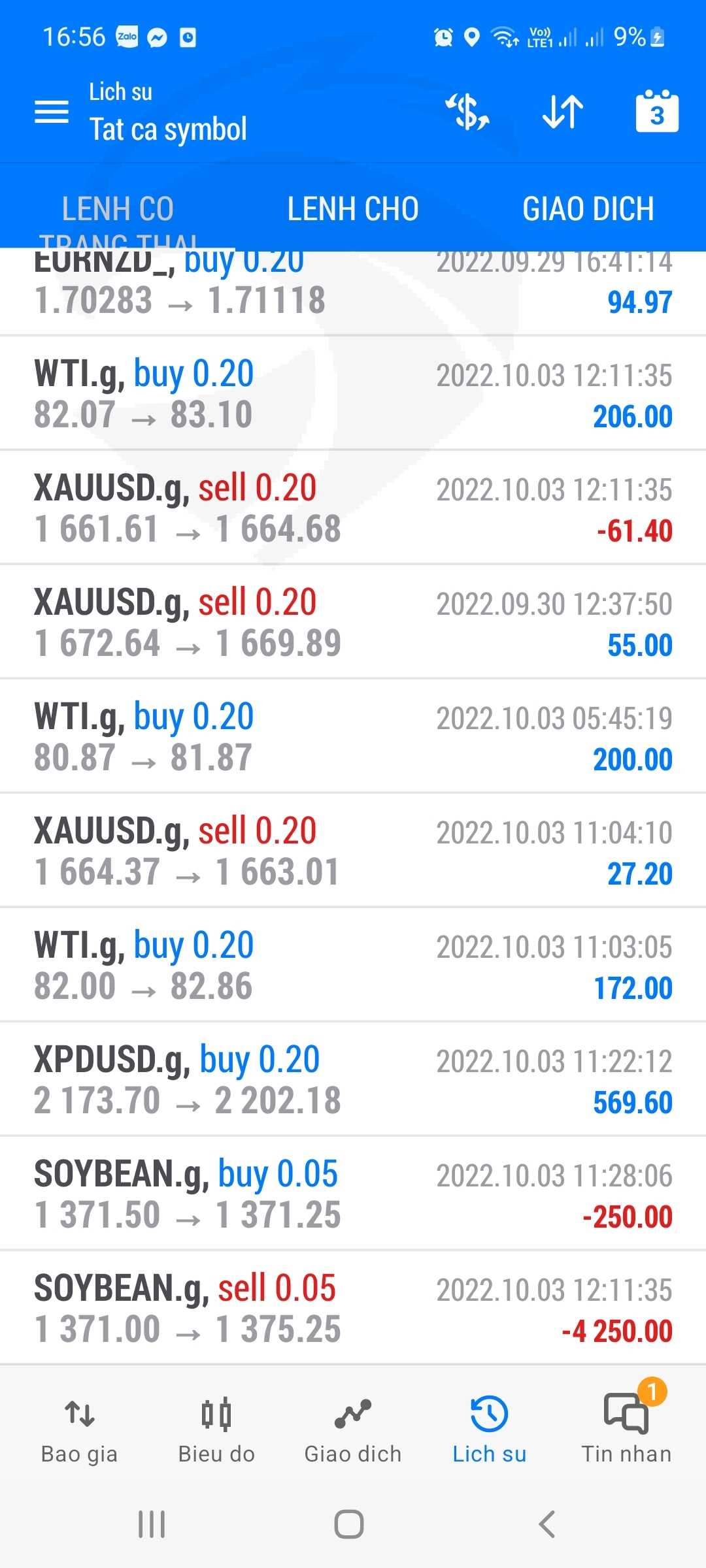Switch to the LENH CHO tab
This screenshot has width=706, height=1568.
coord(353,209)
